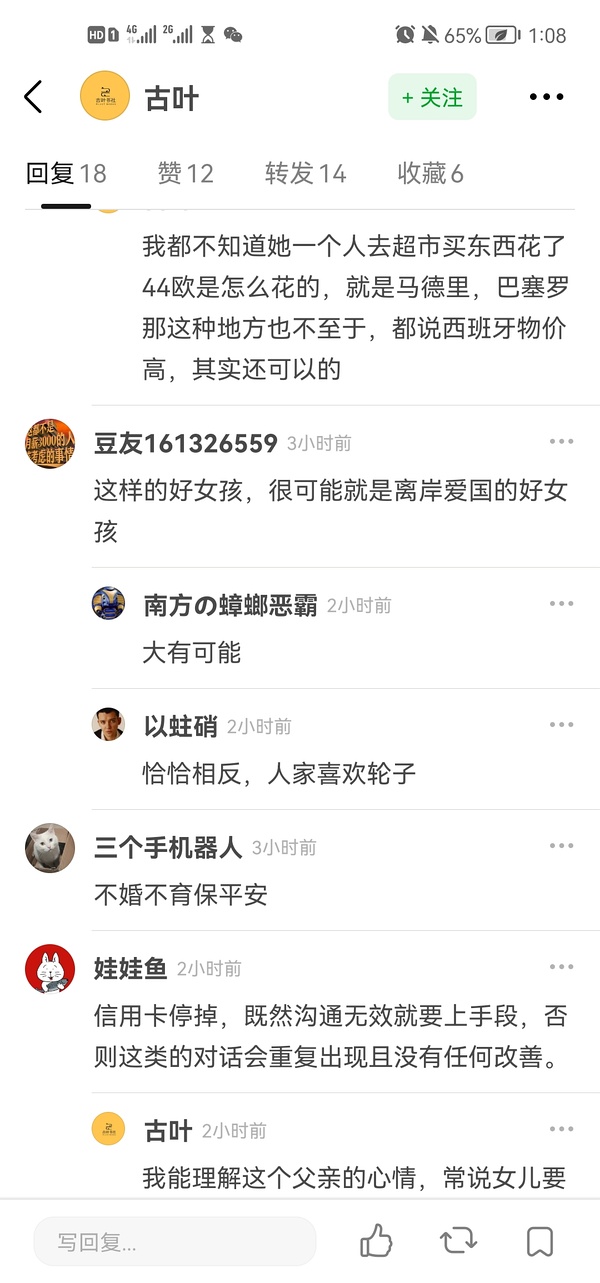This screenshot has height=1283, width=600.
Task: Open 古叶's profile from header avatar
Action: click(105, 97)
